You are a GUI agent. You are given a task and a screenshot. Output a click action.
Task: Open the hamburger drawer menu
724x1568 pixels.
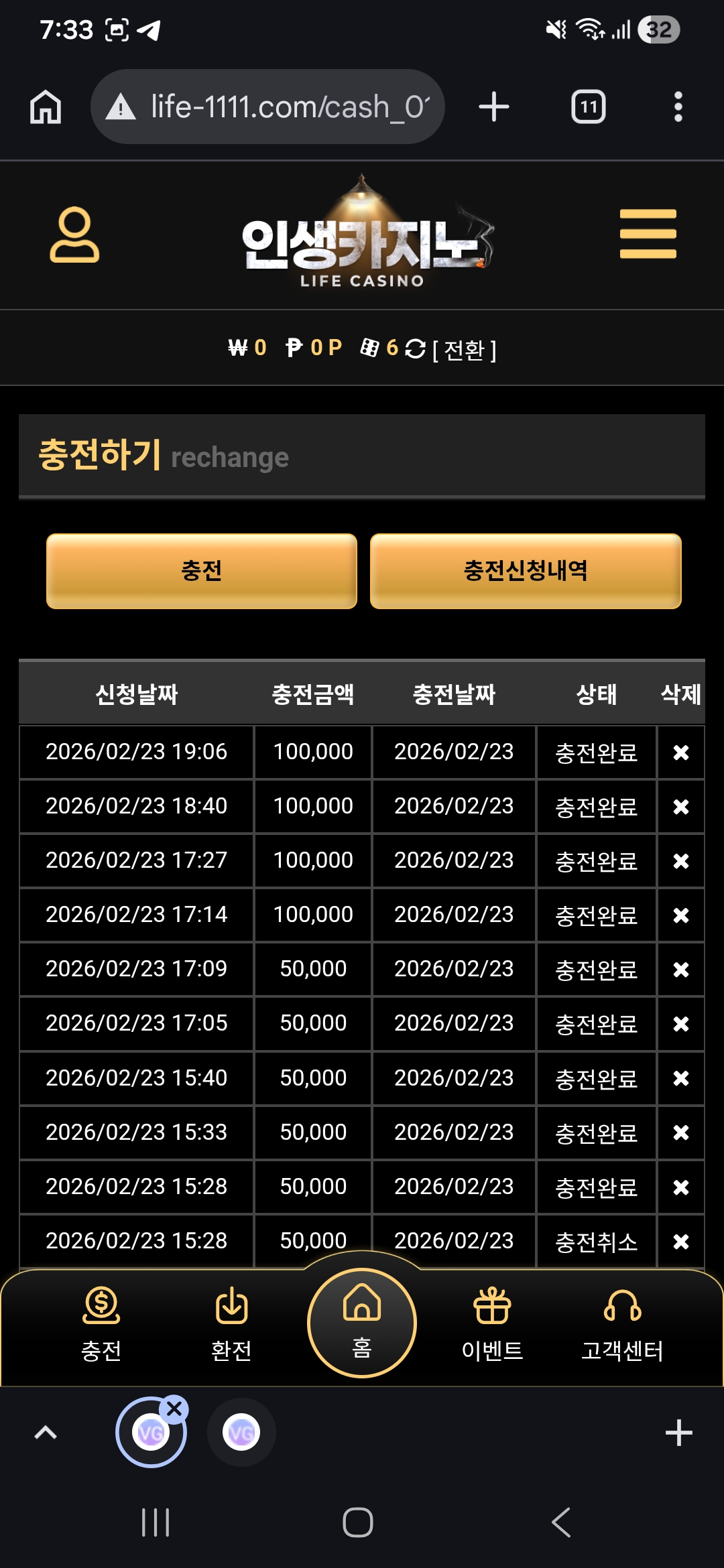(648, 234)
